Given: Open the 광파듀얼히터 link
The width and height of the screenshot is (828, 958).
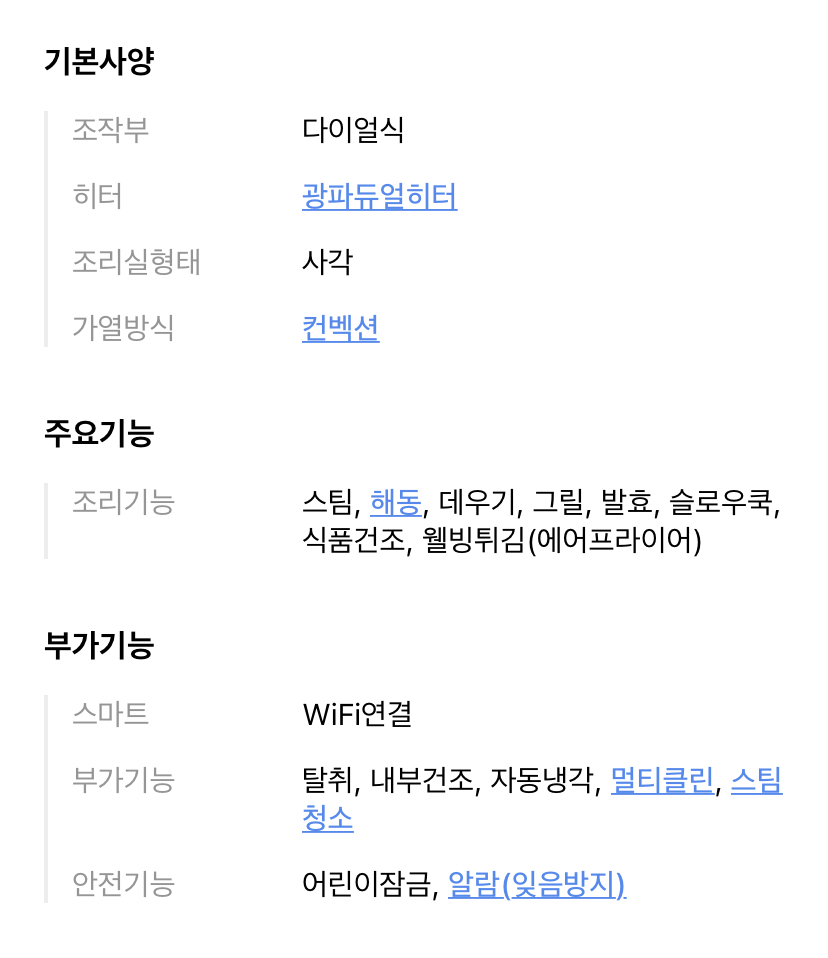Looking at the screenshot, I should pos(379,197).
